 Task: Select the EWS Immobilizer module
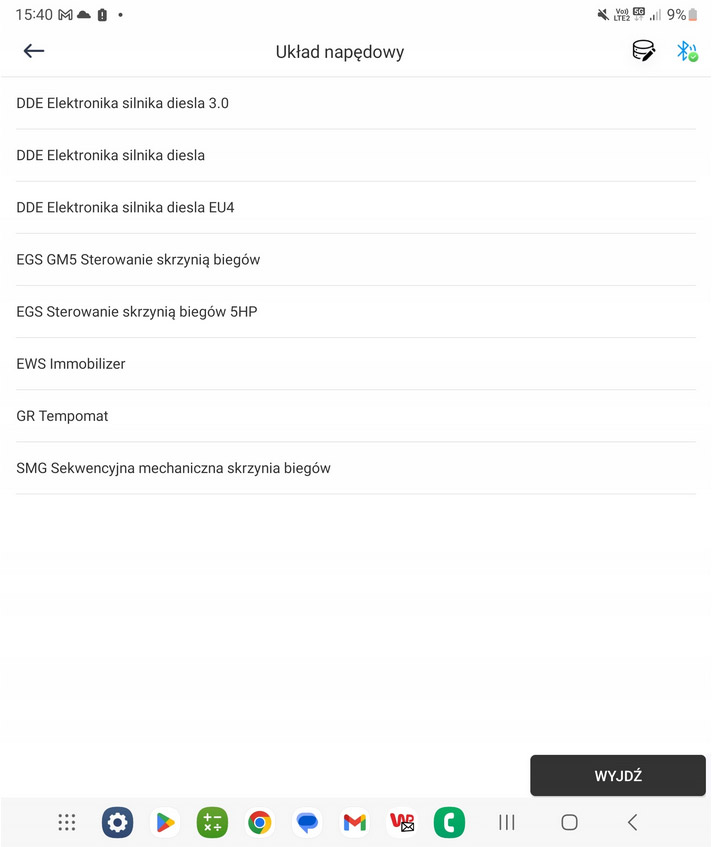click(x=71, y=363)
